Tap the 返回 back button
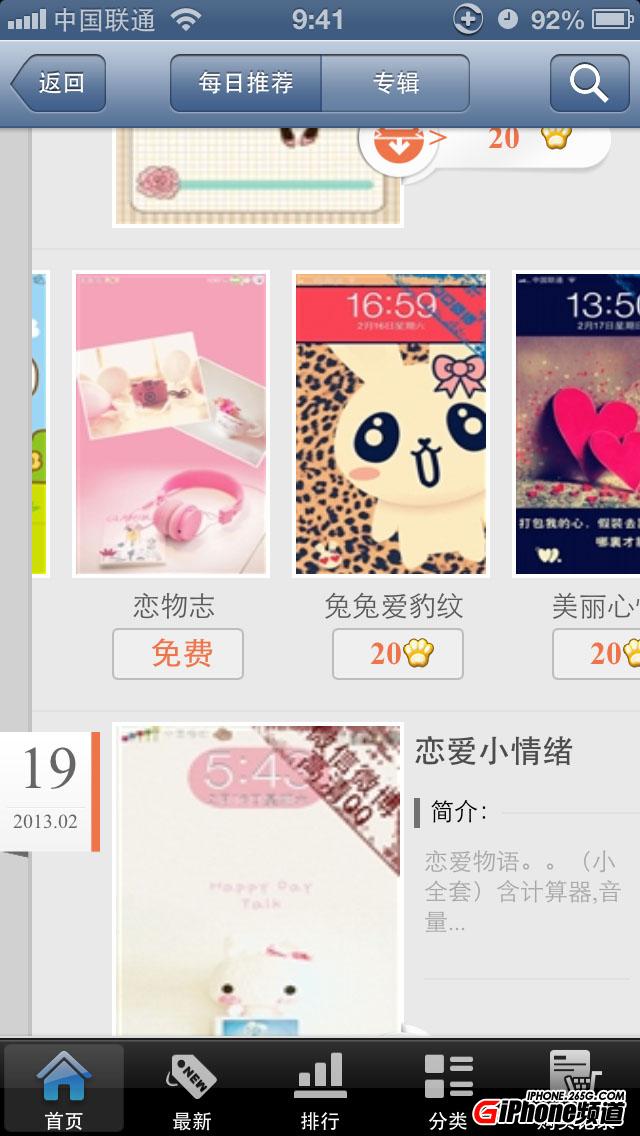 tap(59, 83)
